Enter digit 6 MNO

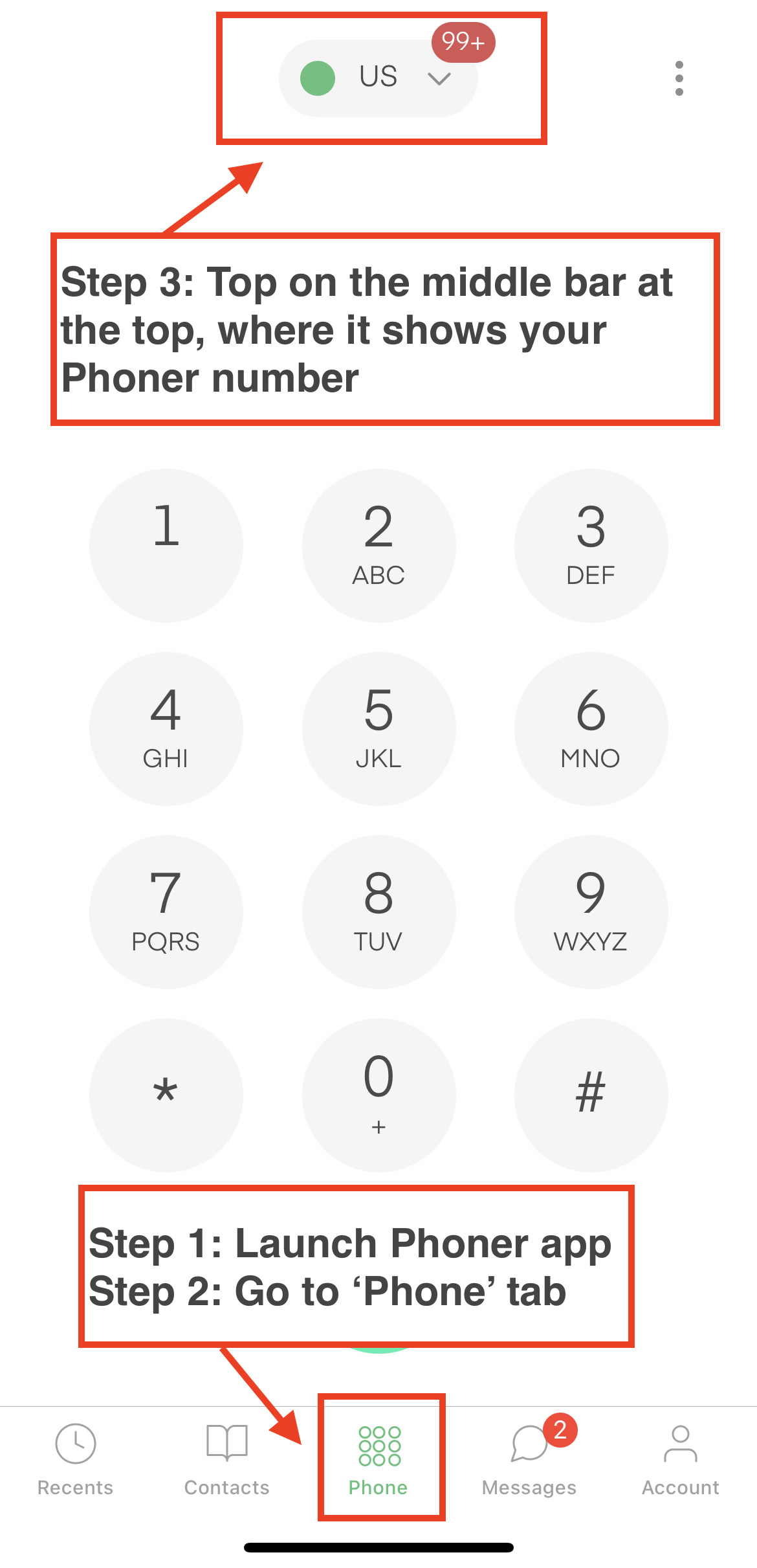click(x=591, y=728)
